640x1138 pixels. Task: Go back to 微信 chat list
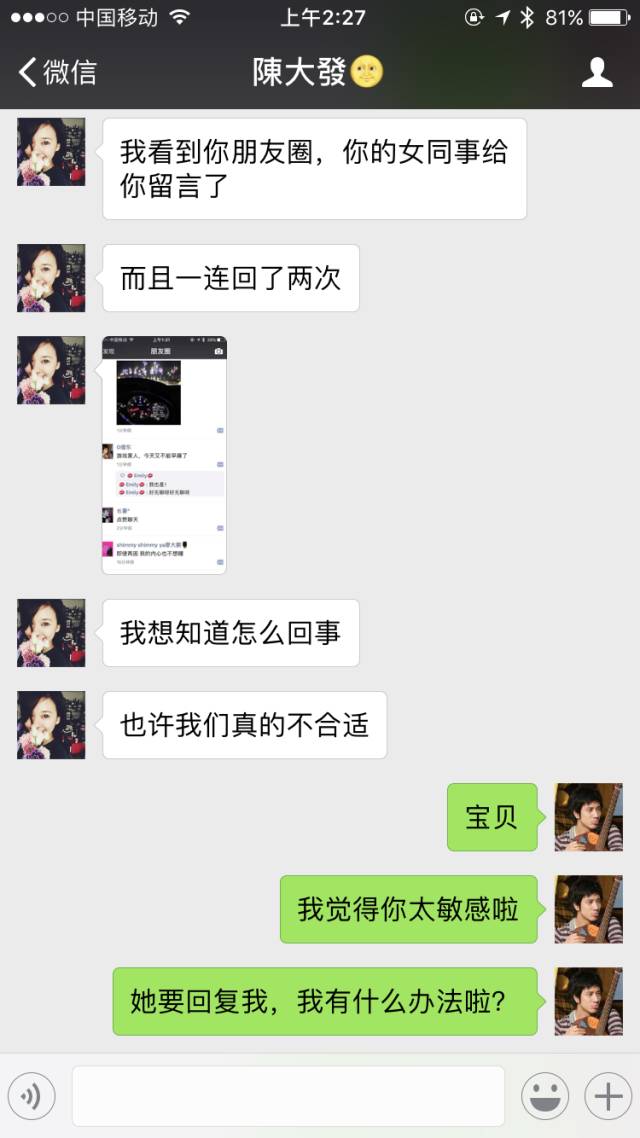click(x=57, y=73)
